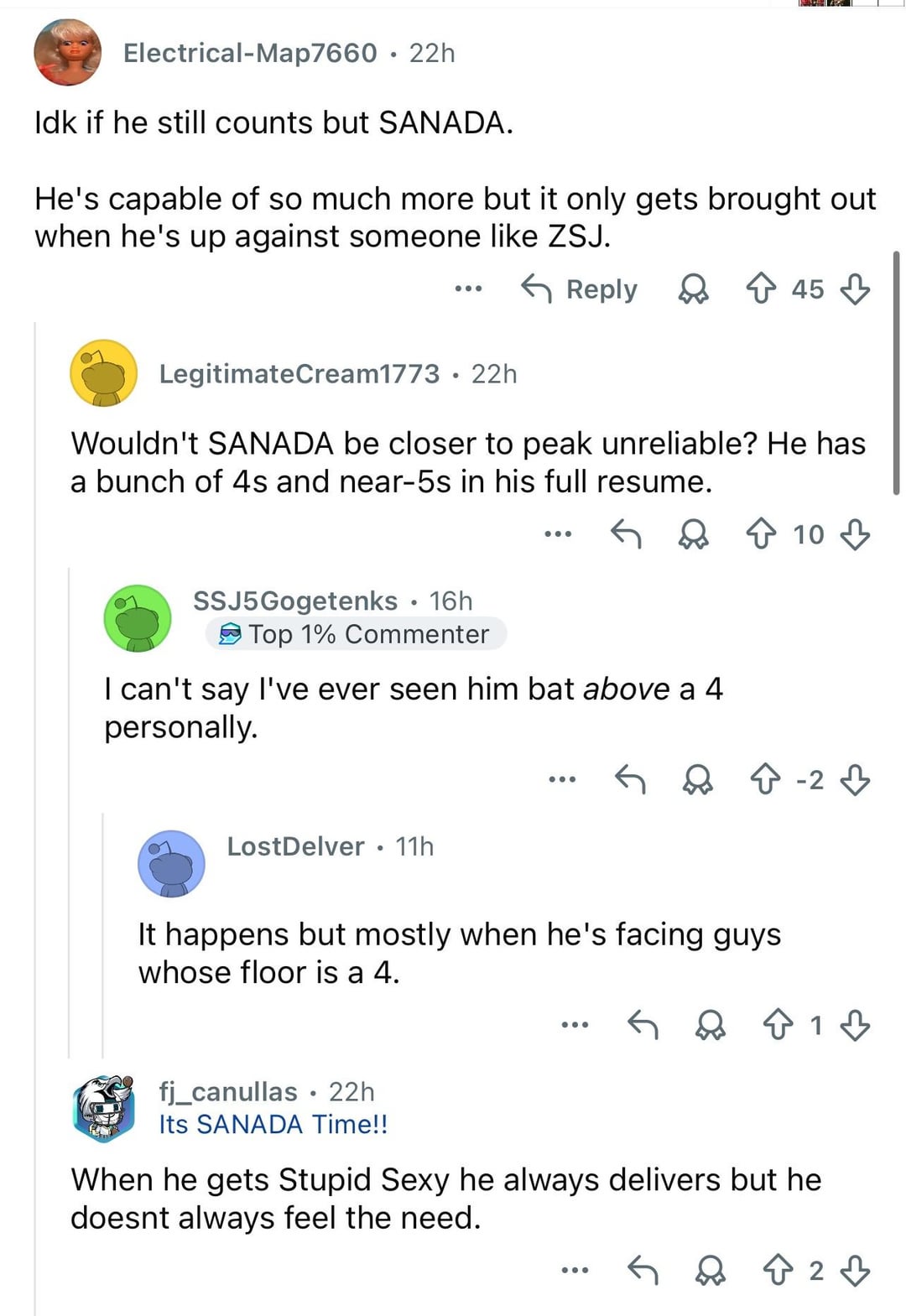906x1316 pixels.
Task: Reply to fj_canullas' comment
Action: click(643, 1271)
